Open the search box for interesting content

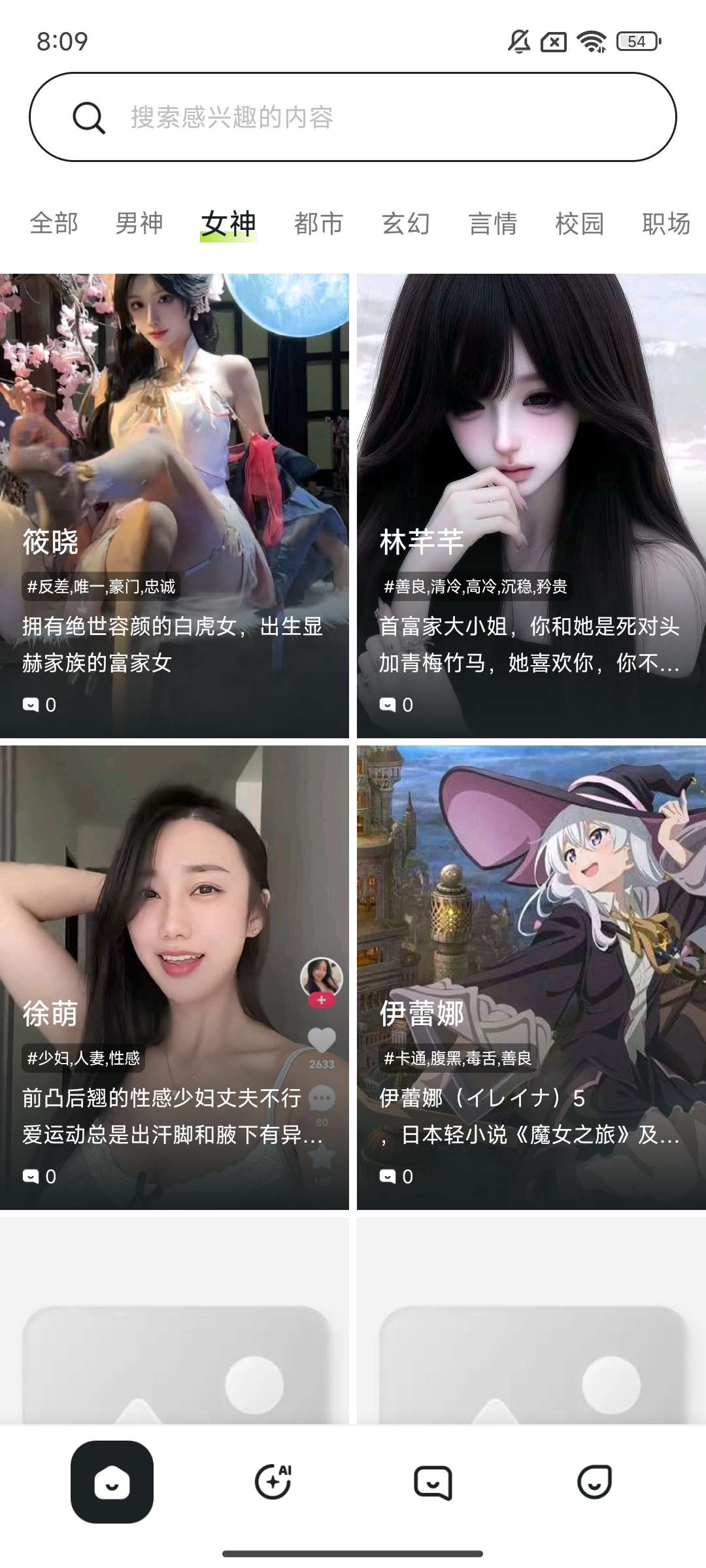(353, 118)
